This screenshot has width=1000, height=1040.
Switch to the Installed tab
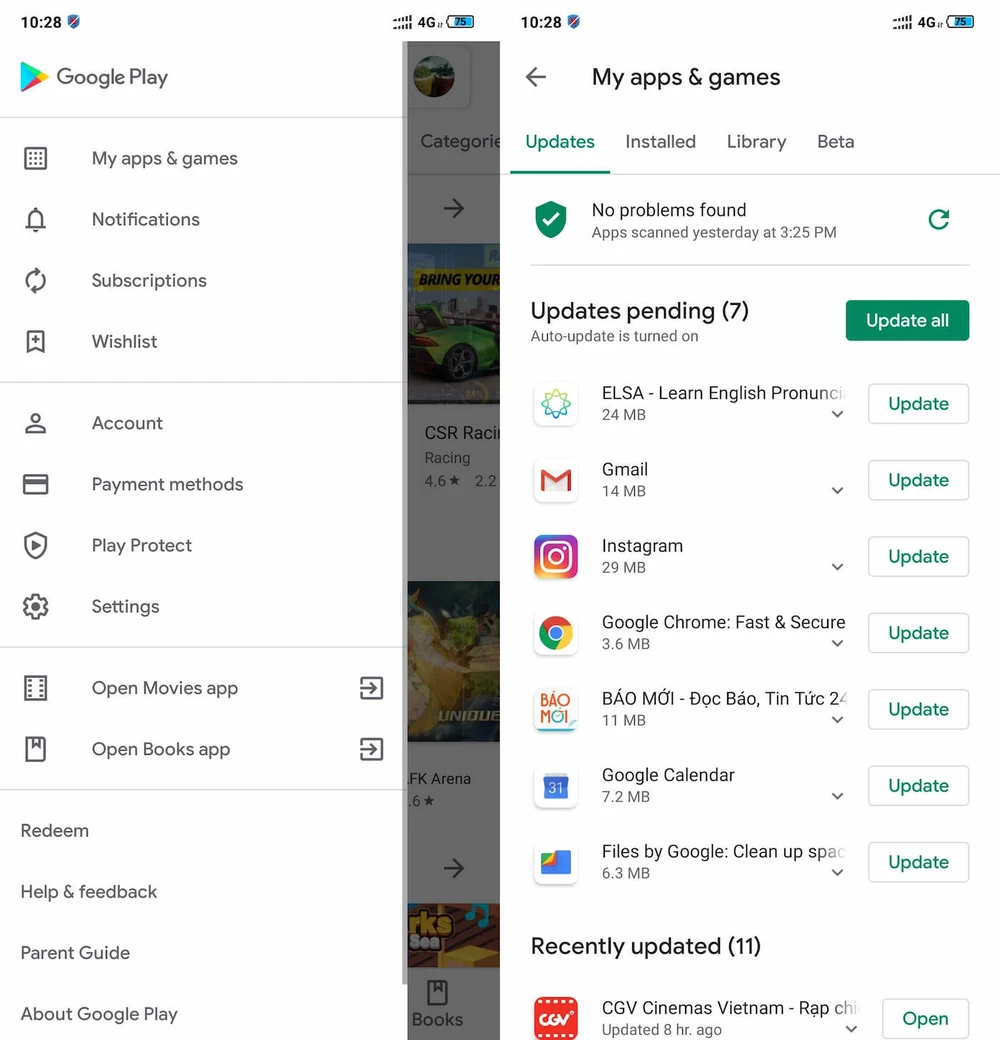click(660, 142)
